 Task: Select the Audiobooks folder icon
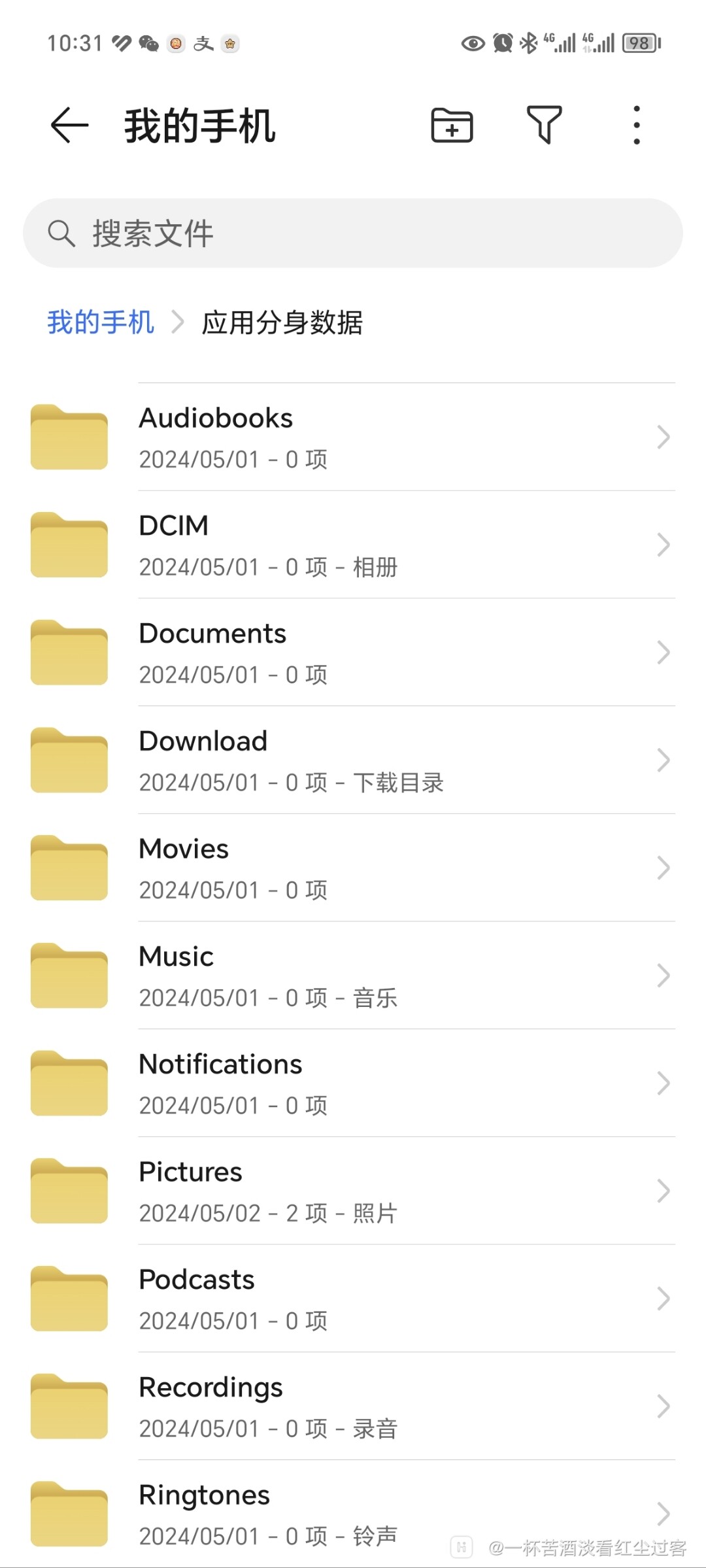pyautogui.click(x=69, y=436)
